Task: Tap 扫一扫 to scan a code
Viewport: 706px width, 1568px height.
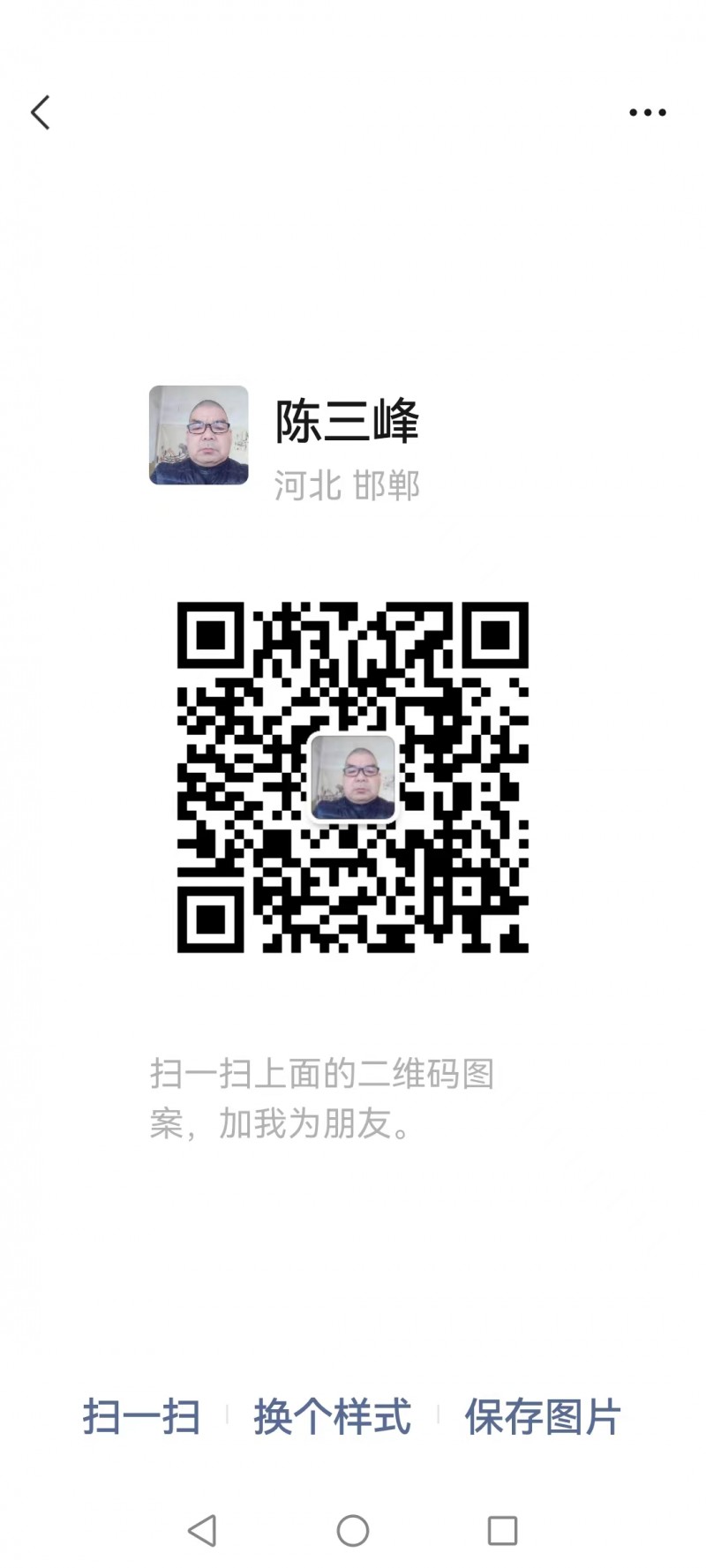Action: pyautogui.click(x=141, y=1417)
